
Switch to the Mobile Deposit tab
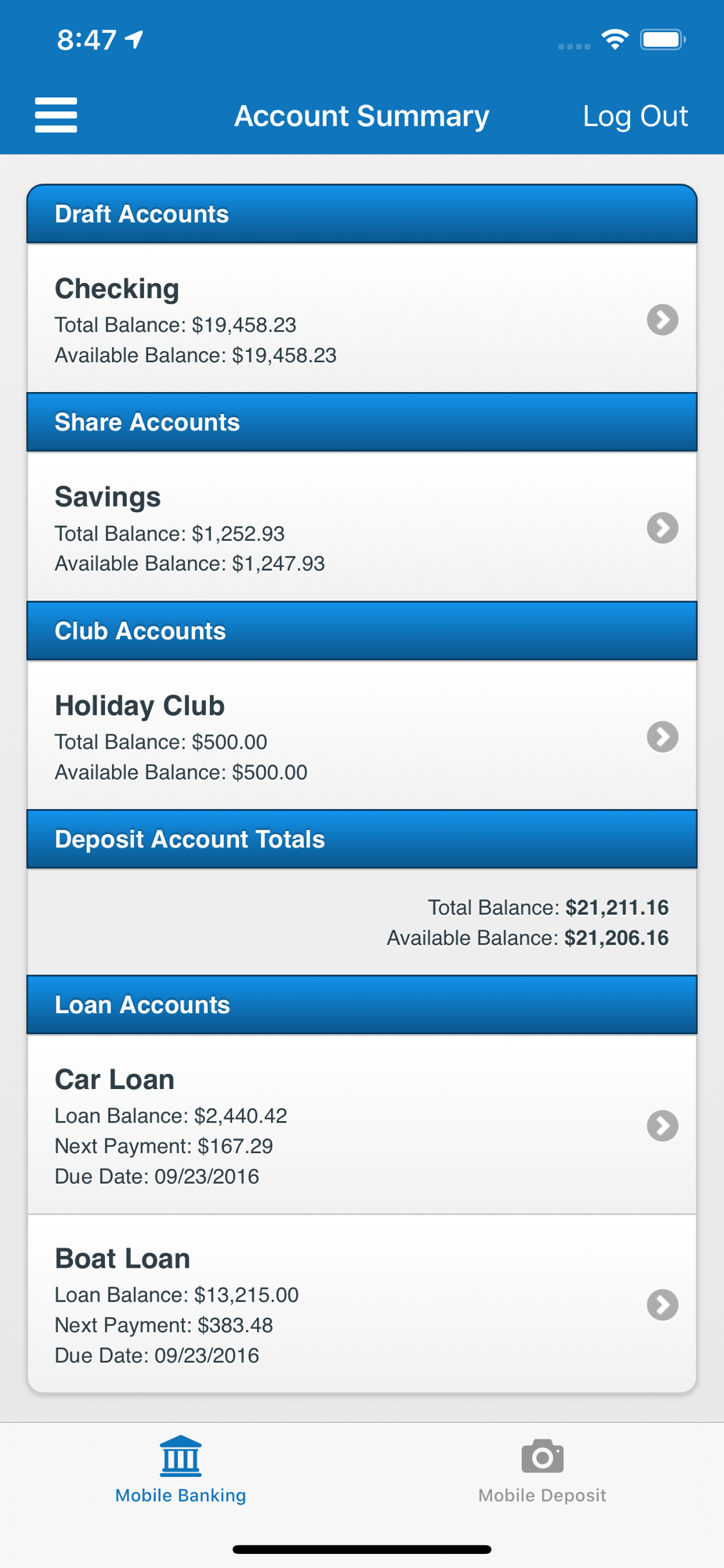[542, 1471]
